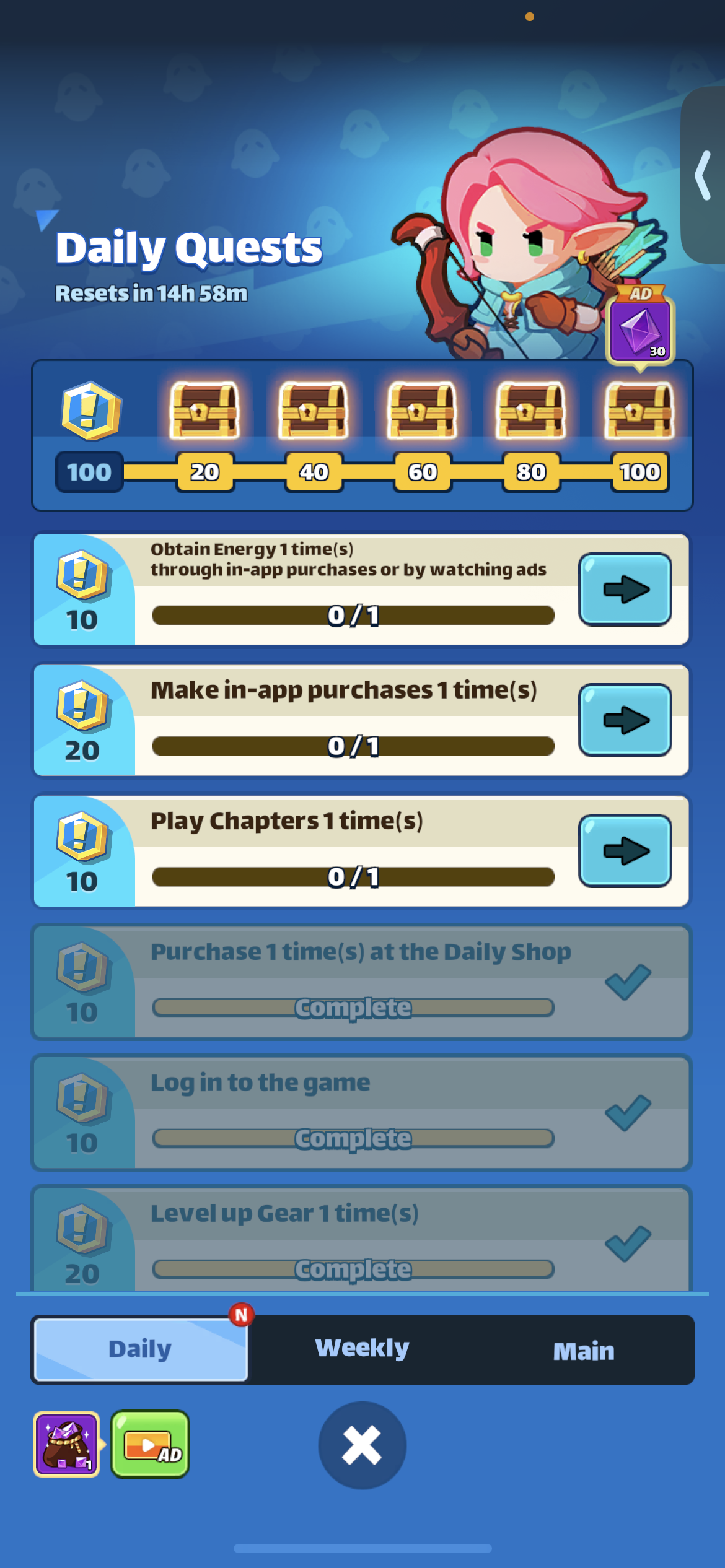Switch to the Weekly quests tab
This screenshot has width=725, height=1568.
(x=362, y=1349)
